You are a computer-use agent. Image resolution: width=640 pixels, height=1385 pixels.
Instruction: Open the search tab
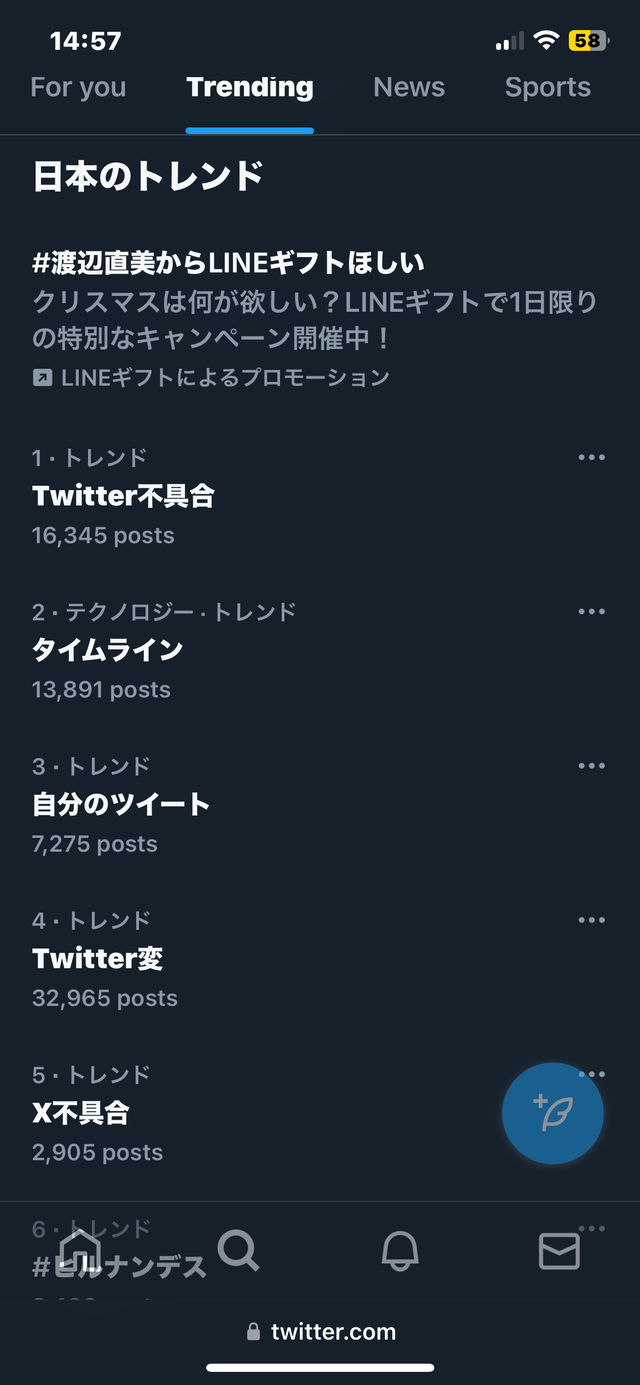click(x=238, y=1250)
